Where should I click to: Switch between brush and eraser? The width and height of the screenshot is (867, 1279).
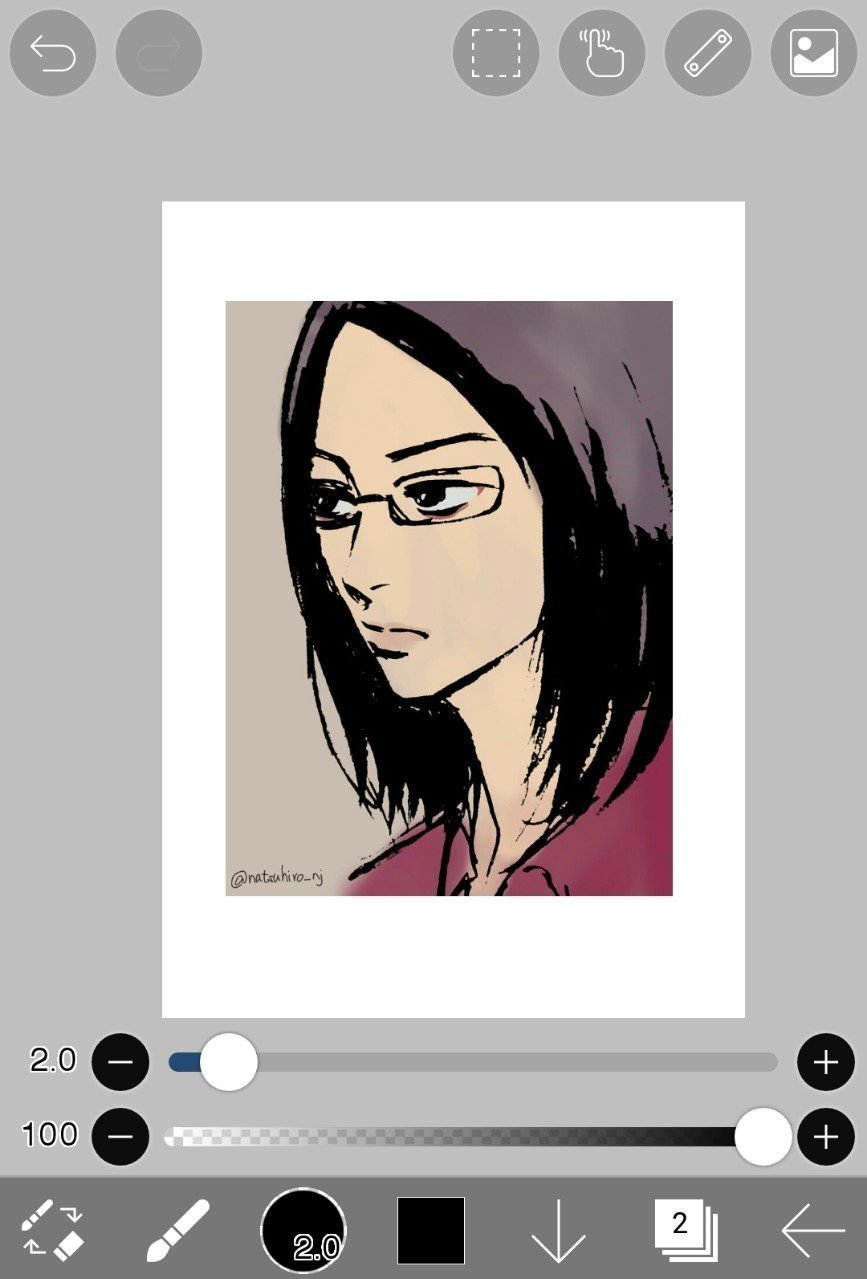[x=52, y=1230]
